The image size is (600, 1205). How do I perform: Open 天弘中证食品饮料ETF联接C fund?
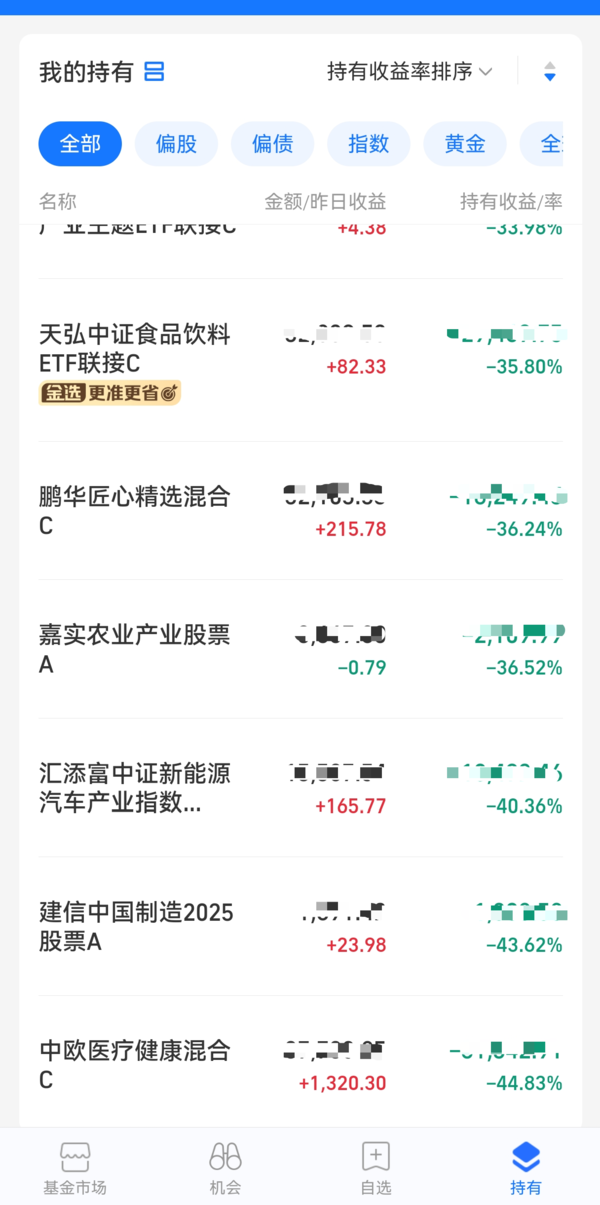pyautogui.click(x=301, y=361)
